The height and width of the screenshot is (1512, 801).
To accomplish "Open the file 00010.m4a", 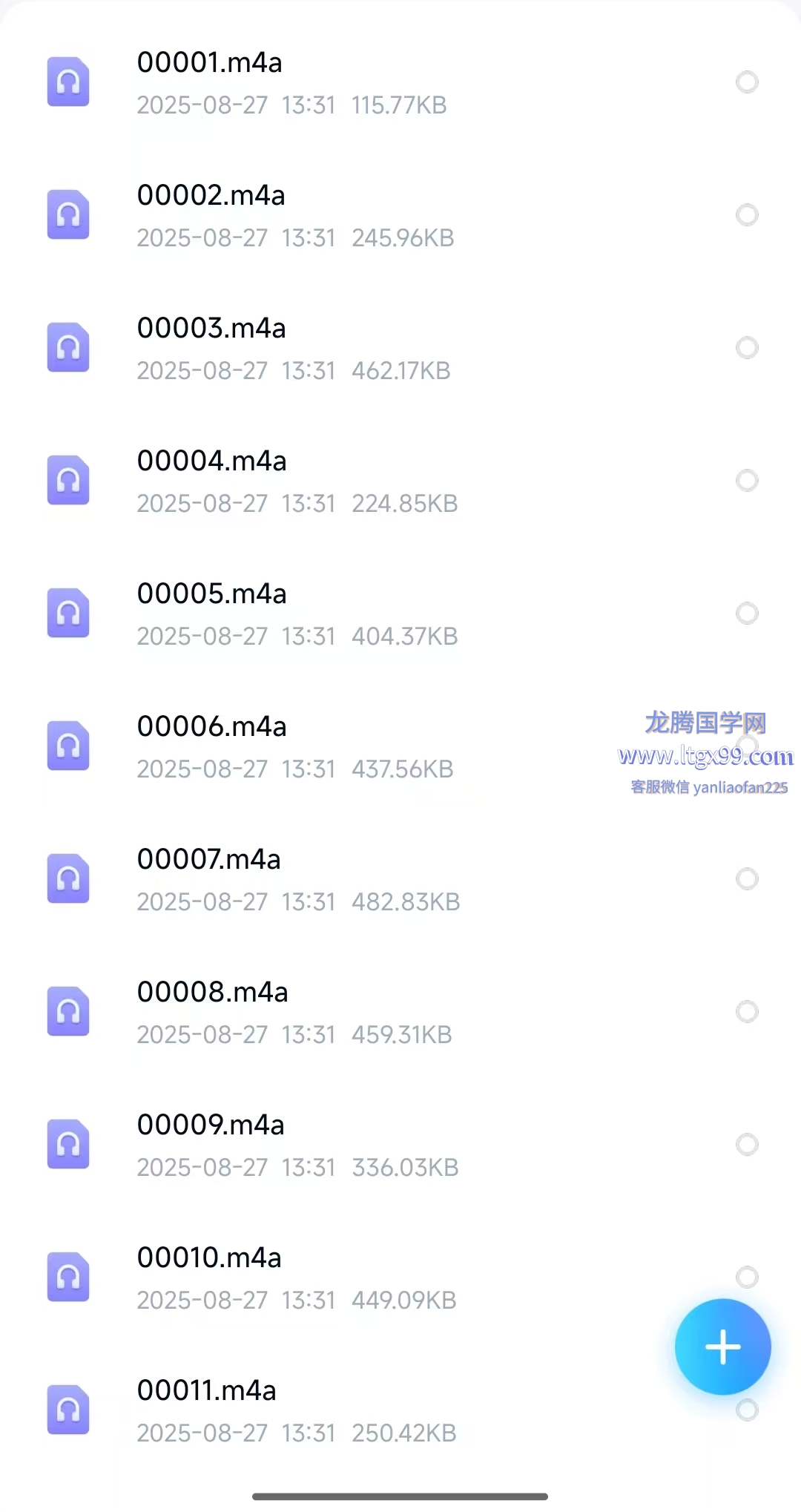I will pyautogui.click(x=400, y=1278).
